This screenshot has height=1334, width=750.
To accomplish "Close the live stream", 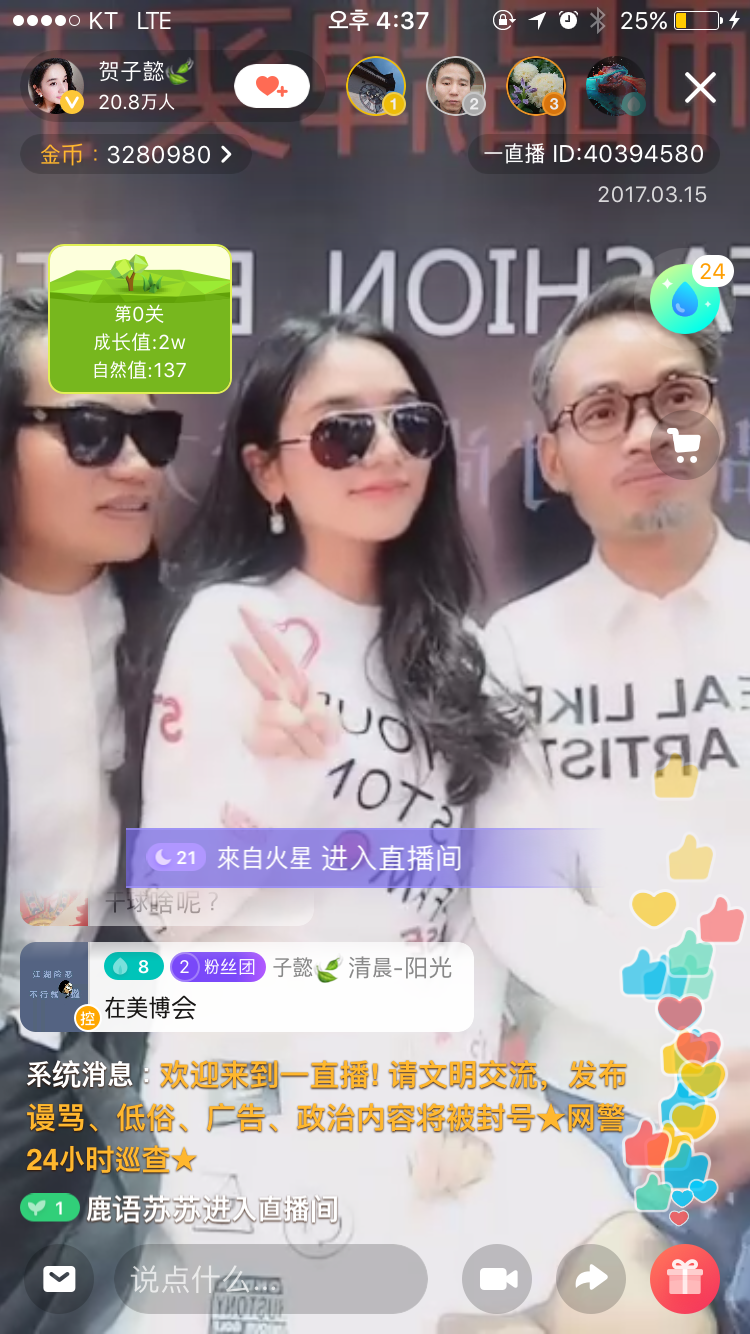I will click(700, 88).
